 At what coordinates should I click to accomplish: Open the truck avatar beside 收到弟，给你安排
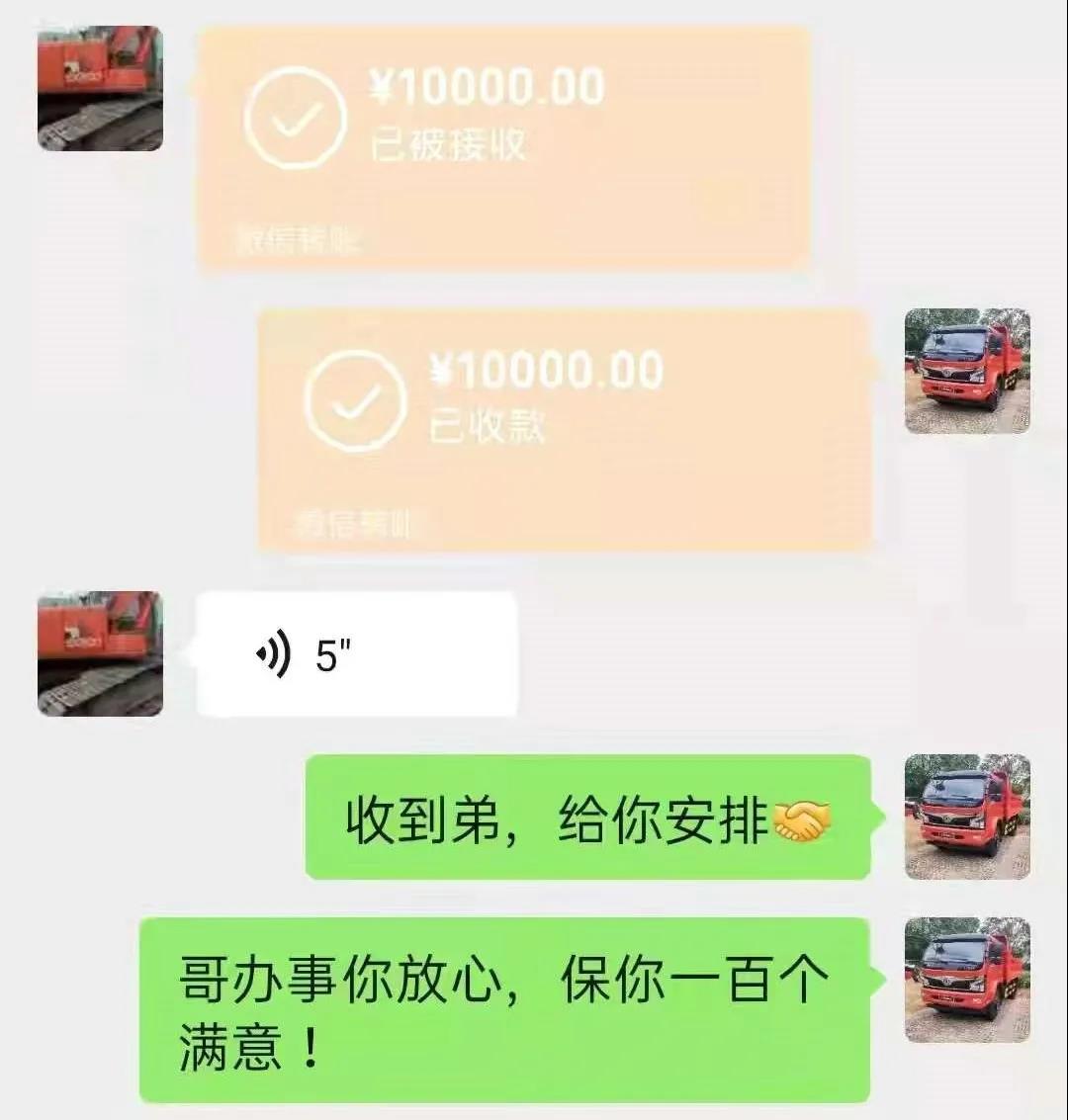(967, 817)
